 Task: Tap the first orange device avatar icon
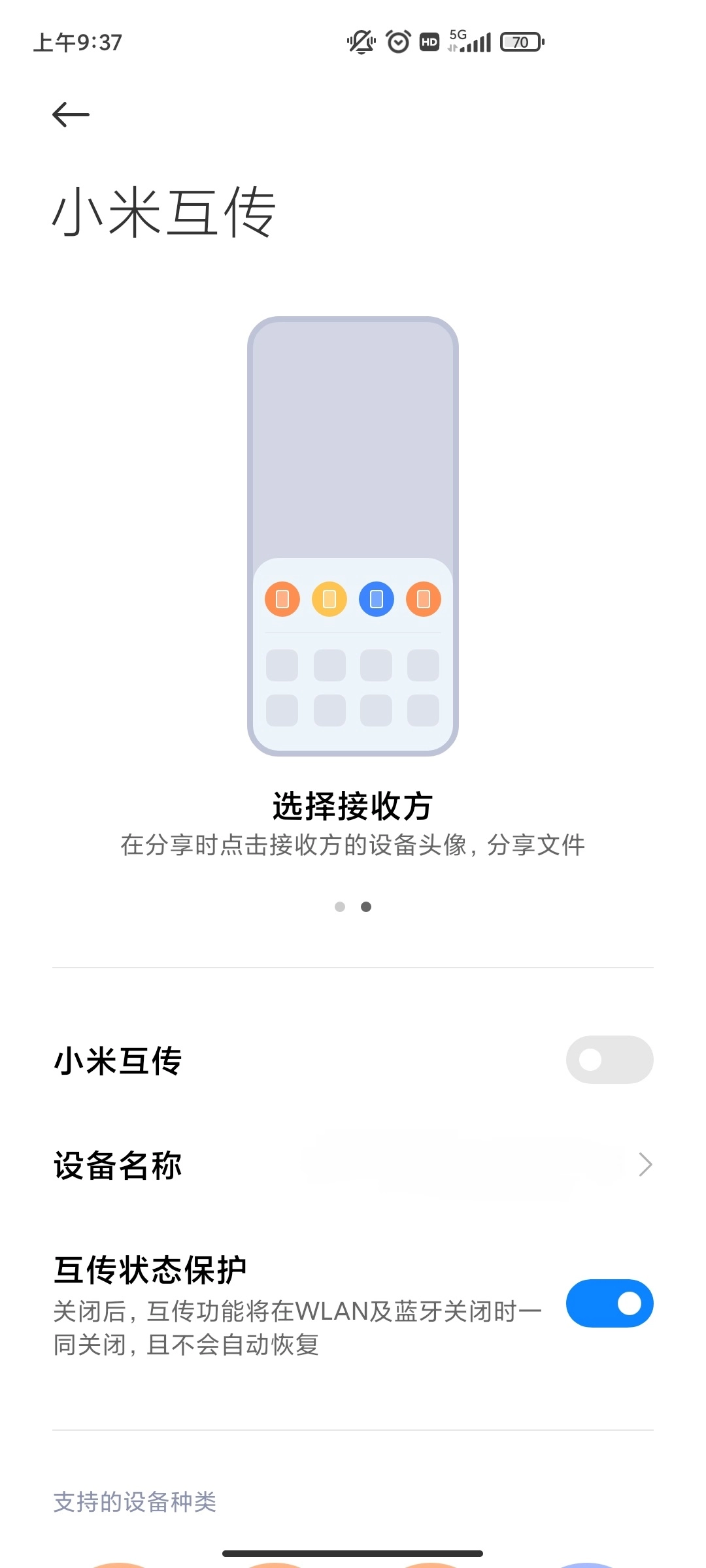tap(282, 600)
